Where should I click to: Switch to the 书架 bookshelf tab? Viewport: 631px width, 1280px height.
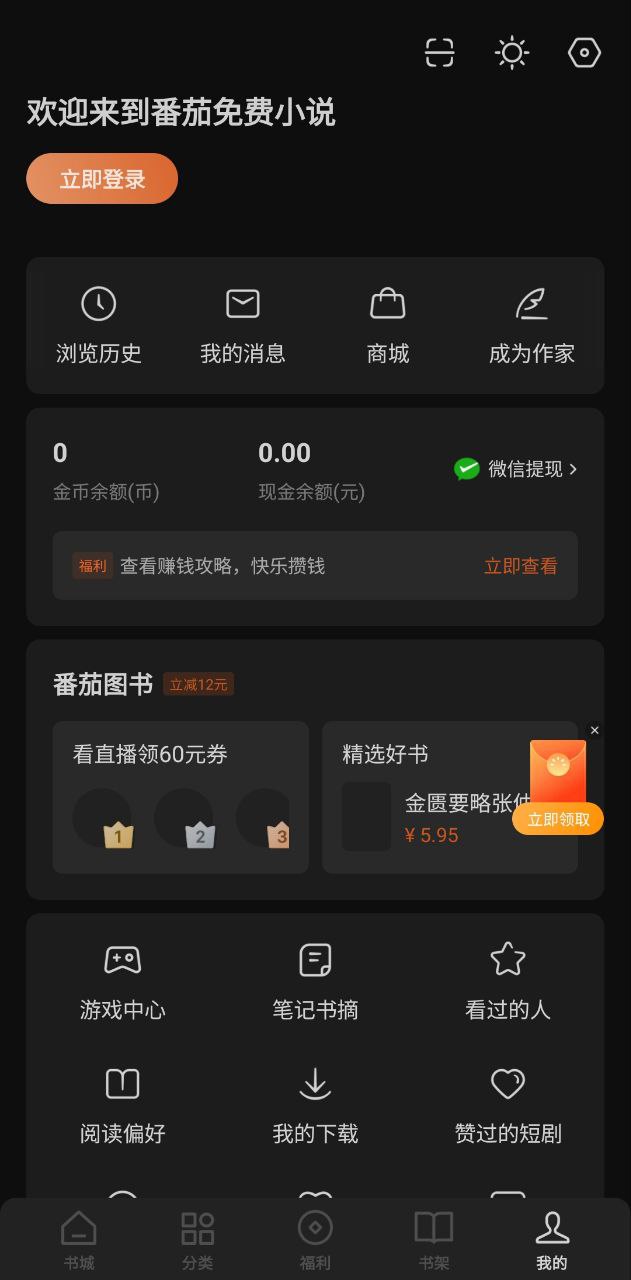[x=434, y=1240]
